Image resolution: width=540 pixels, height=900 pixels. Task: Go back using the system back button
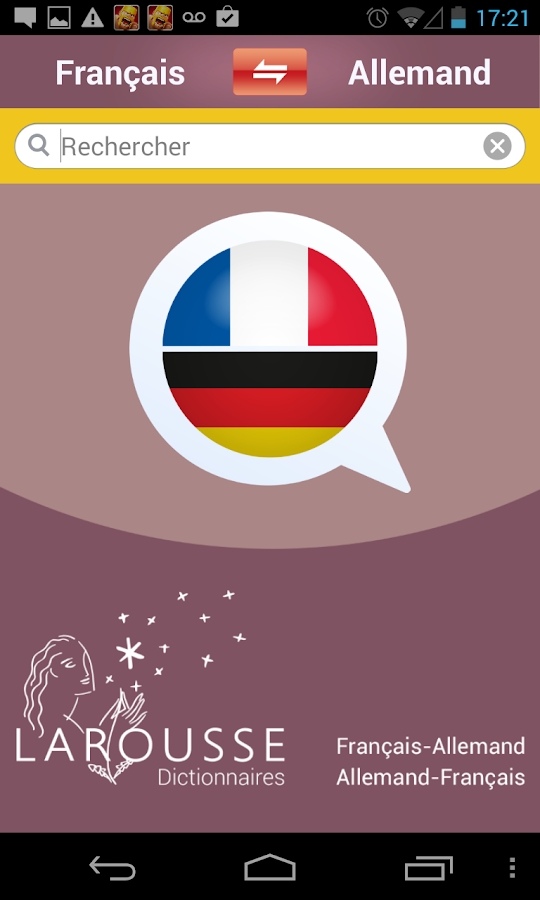[x=112, y=867]
